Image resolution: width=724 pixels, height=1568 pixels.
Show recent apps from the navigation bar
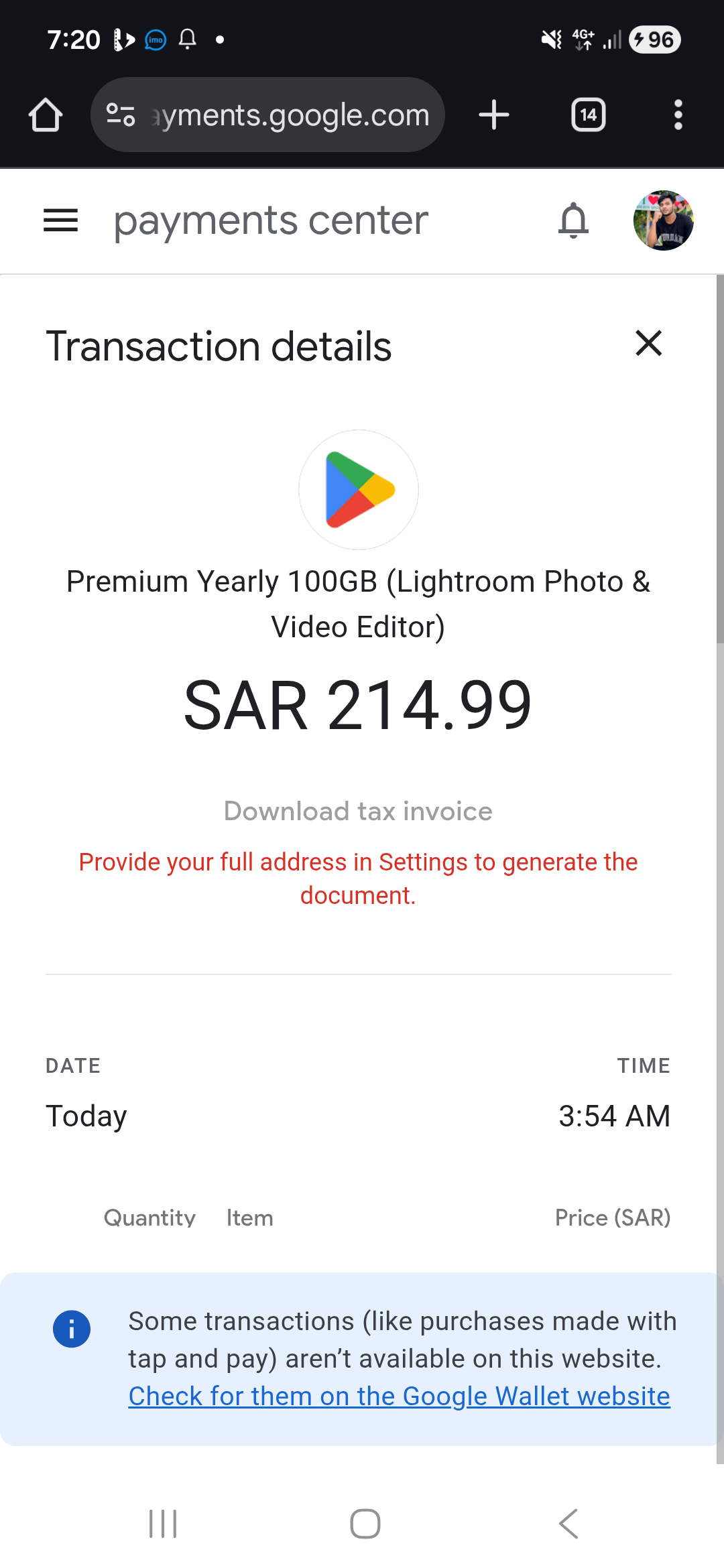coord(163,1524)
